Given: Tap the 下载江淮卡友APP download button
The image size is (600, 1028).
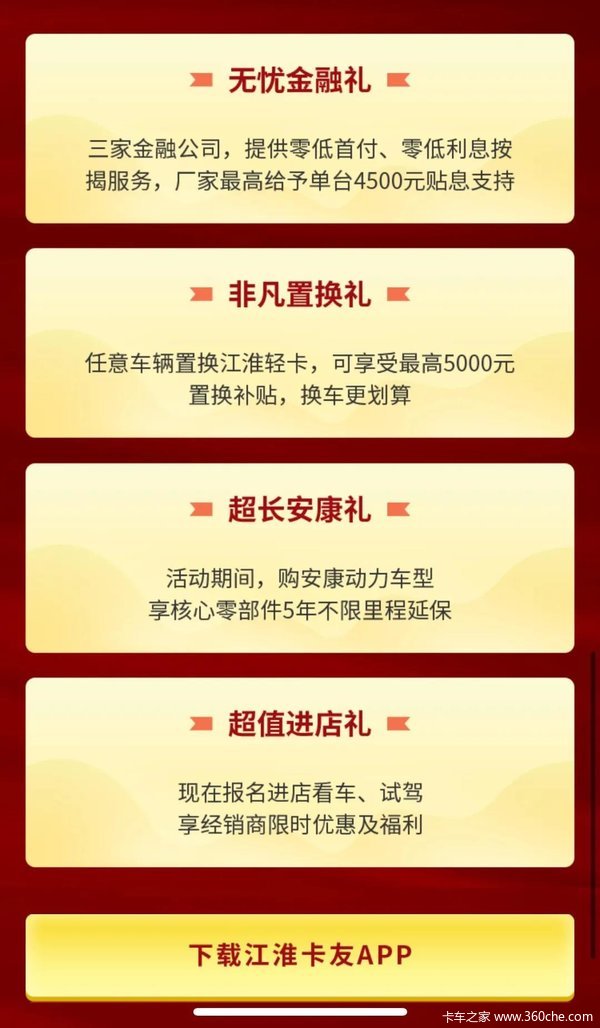Looking at the screenshot, I should [300, 955].
